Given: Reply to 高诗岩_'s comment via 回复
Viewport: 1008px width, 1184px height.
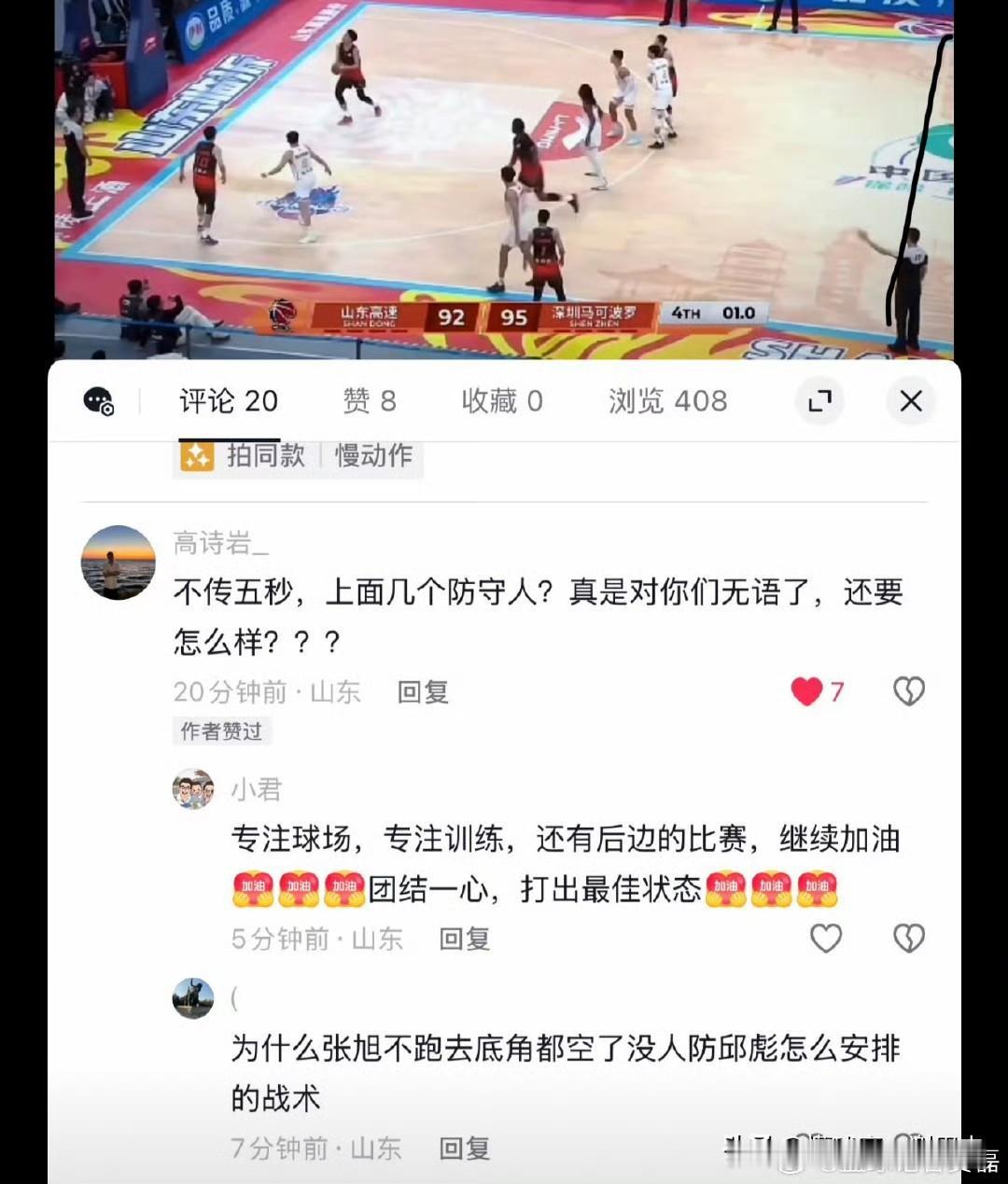Looking at the screenshot, I should pyautogui.click(x=423, y=692).
